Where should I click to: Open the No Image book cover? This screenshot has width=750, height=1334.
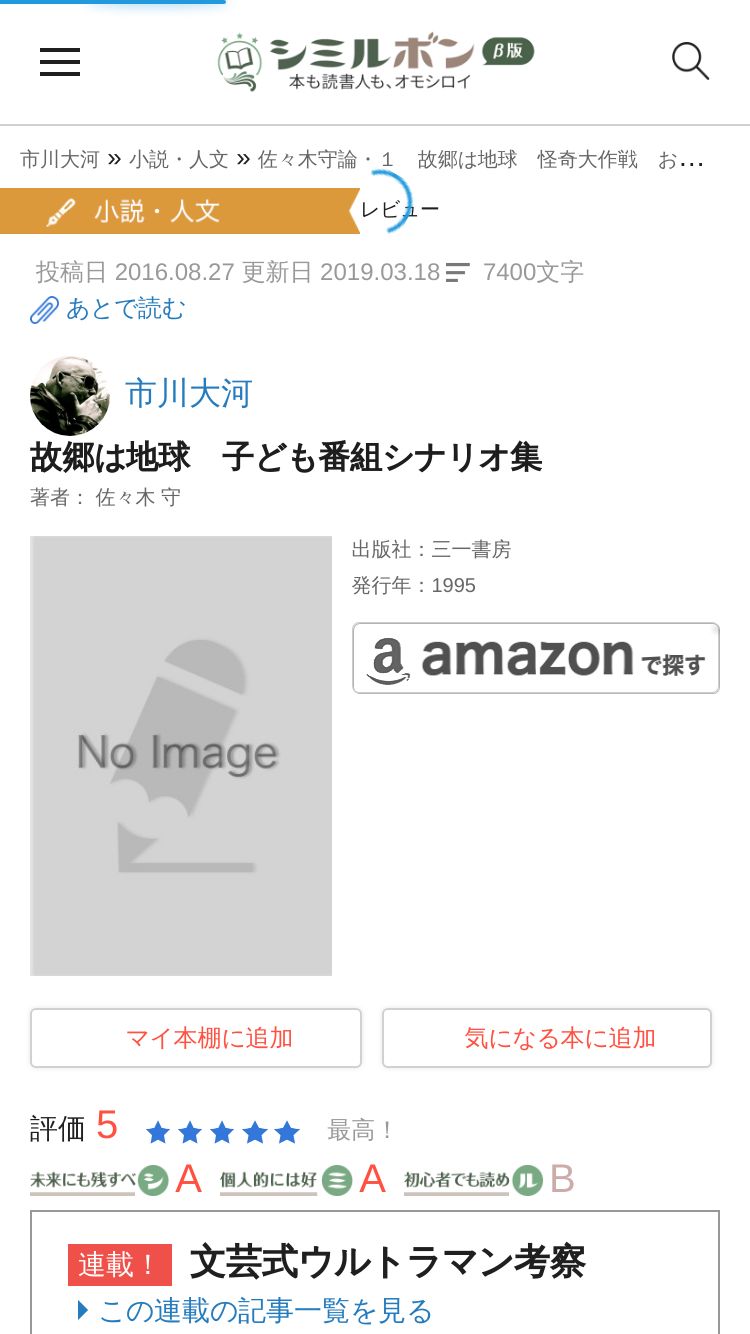(181, 756)
